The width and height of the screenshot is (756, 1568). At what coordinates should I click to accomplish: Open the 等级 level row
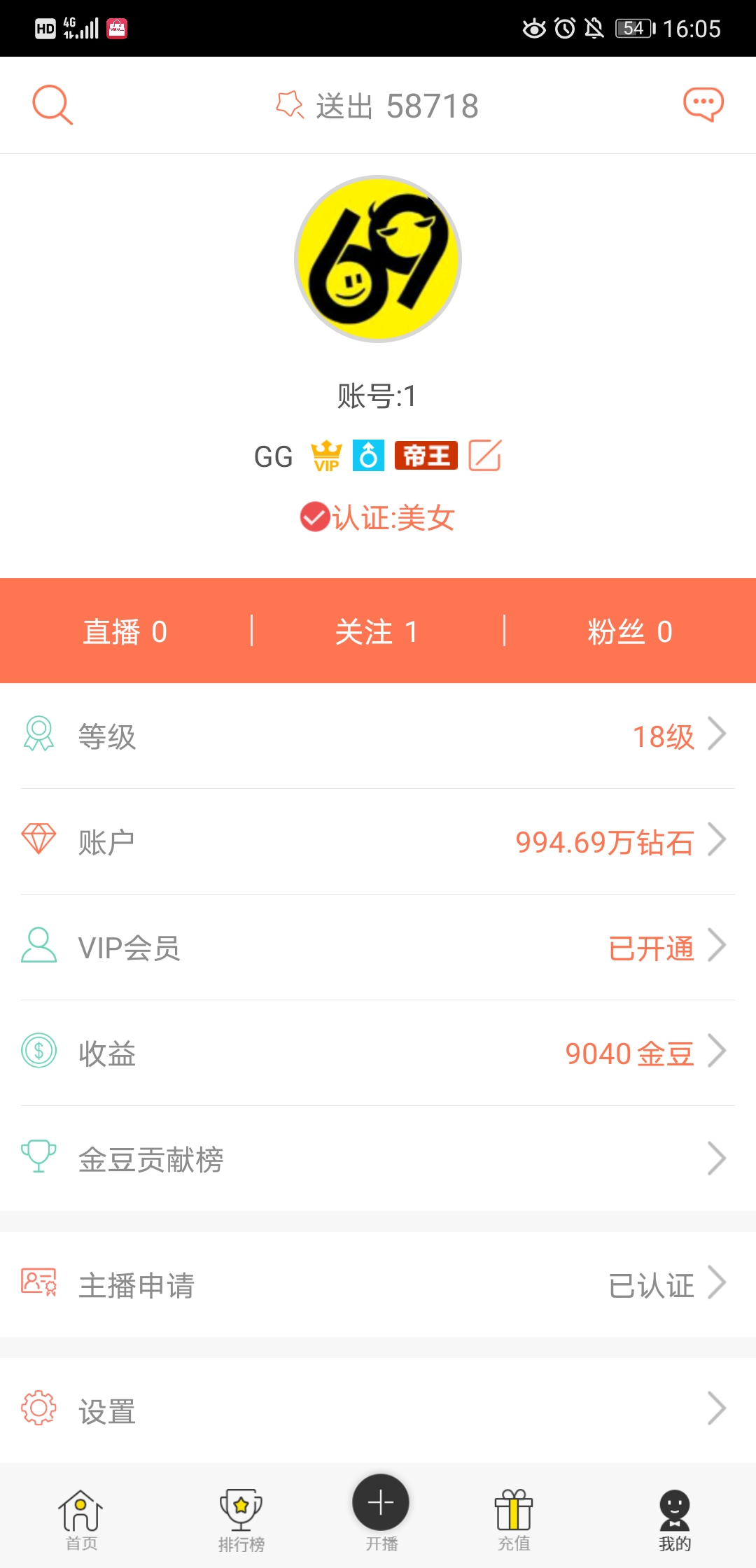[x=378, y=736]
